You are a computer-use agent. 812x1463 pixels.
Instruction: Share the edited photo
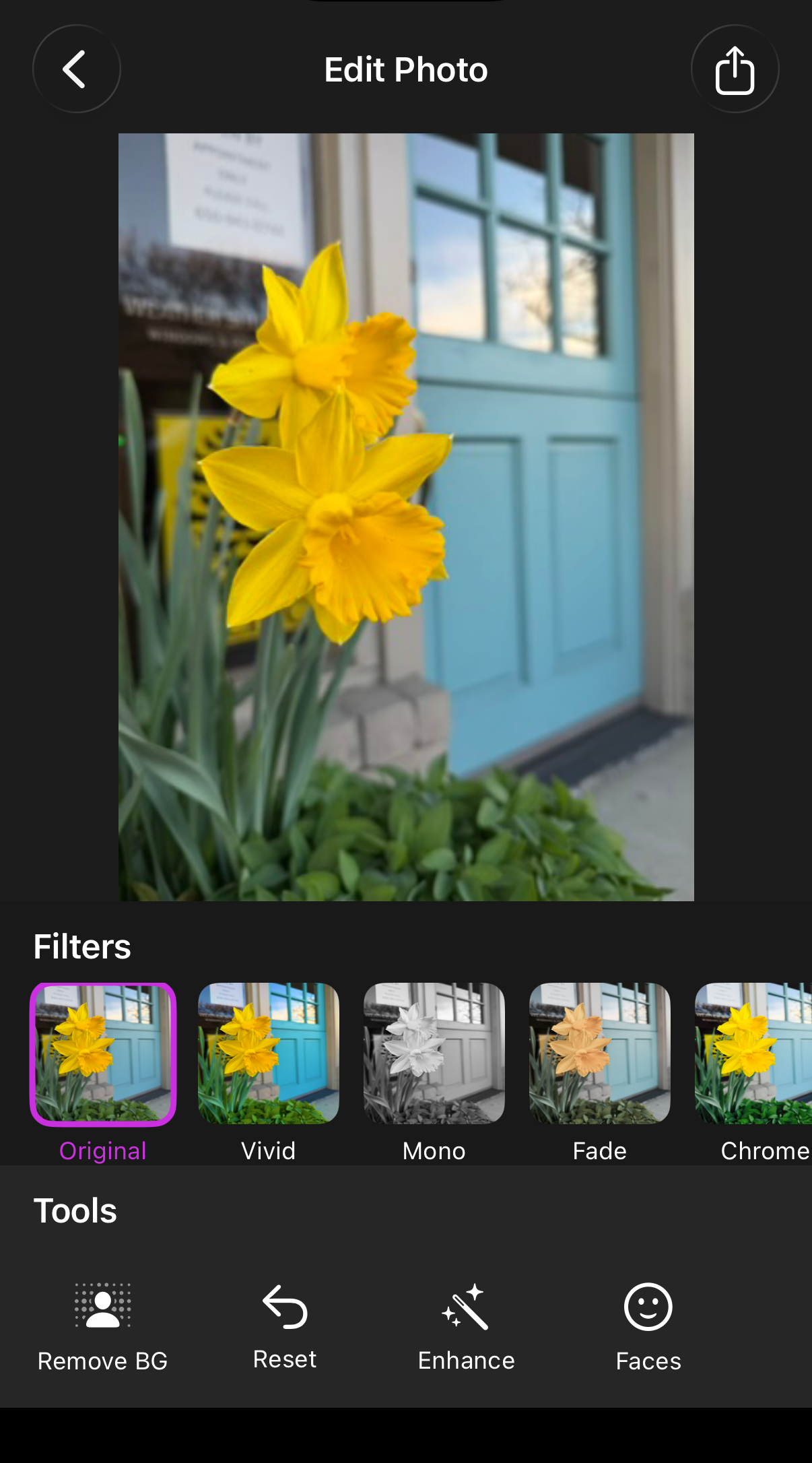735,69
